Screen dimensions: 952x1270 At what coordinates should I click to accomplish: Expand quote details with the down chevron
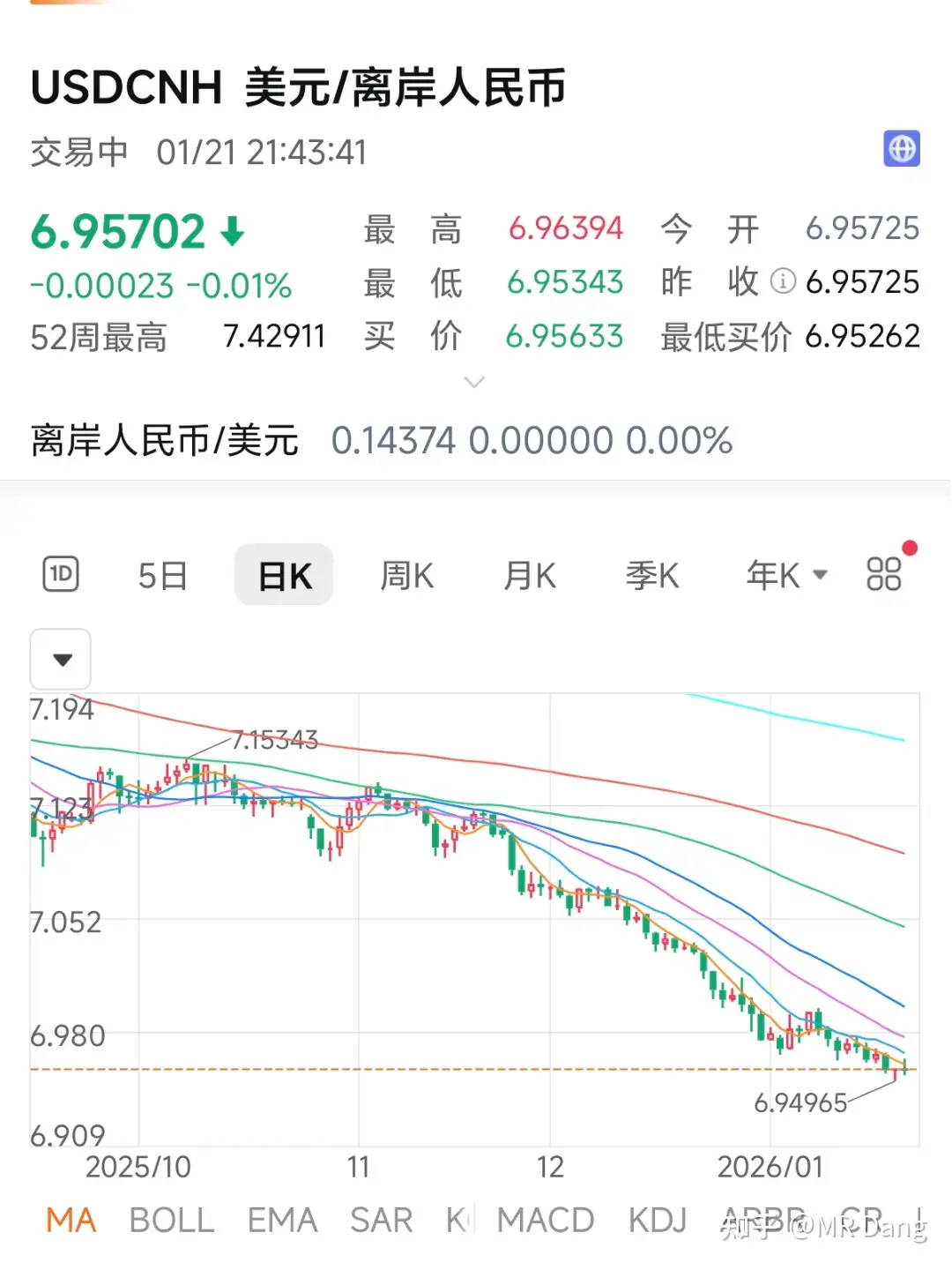[474, 381]
